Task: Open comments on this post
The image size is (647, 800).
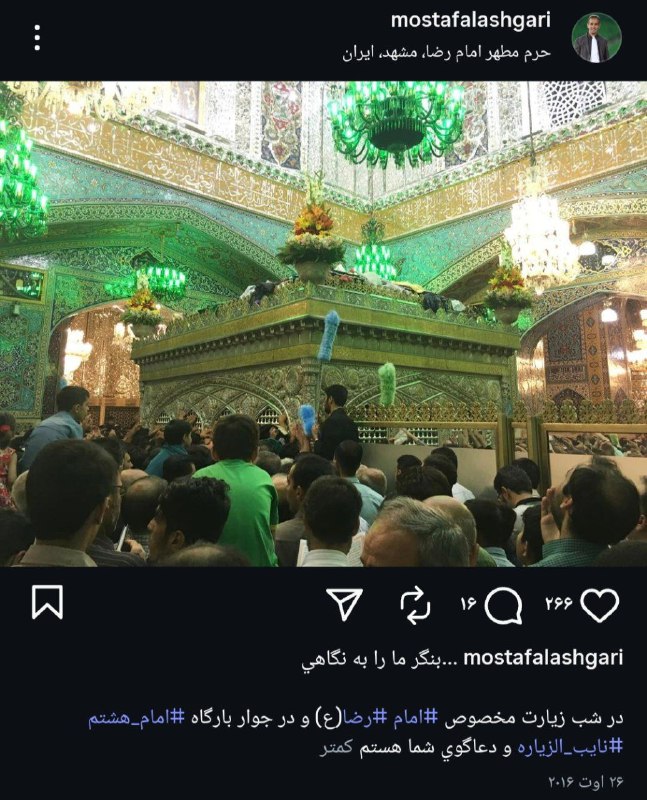Action: point(503,604)
